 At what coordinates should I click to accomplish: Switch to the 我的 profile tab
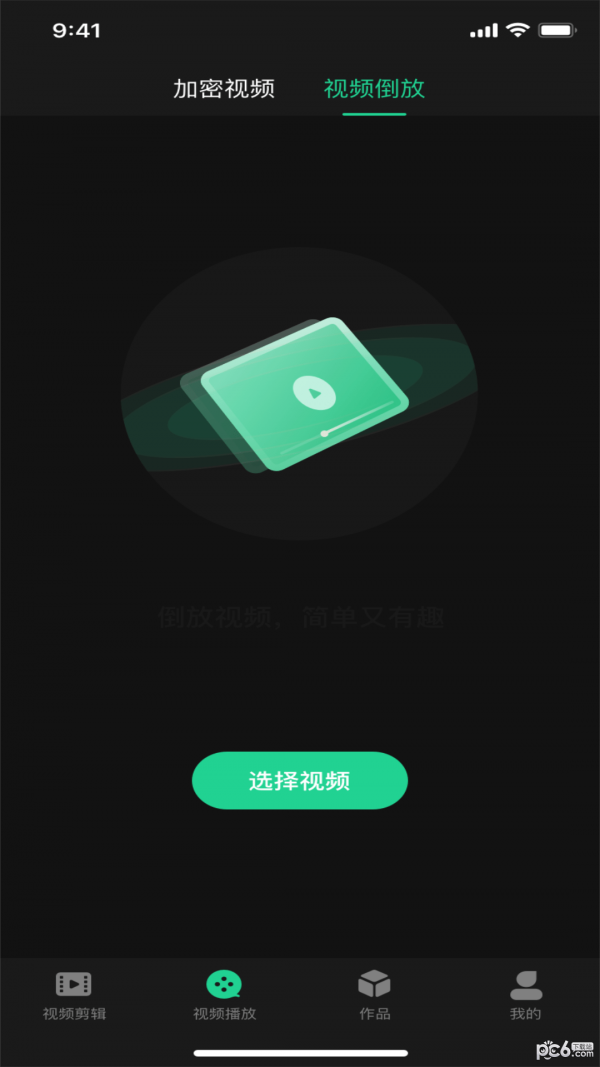tap(525, 995)
